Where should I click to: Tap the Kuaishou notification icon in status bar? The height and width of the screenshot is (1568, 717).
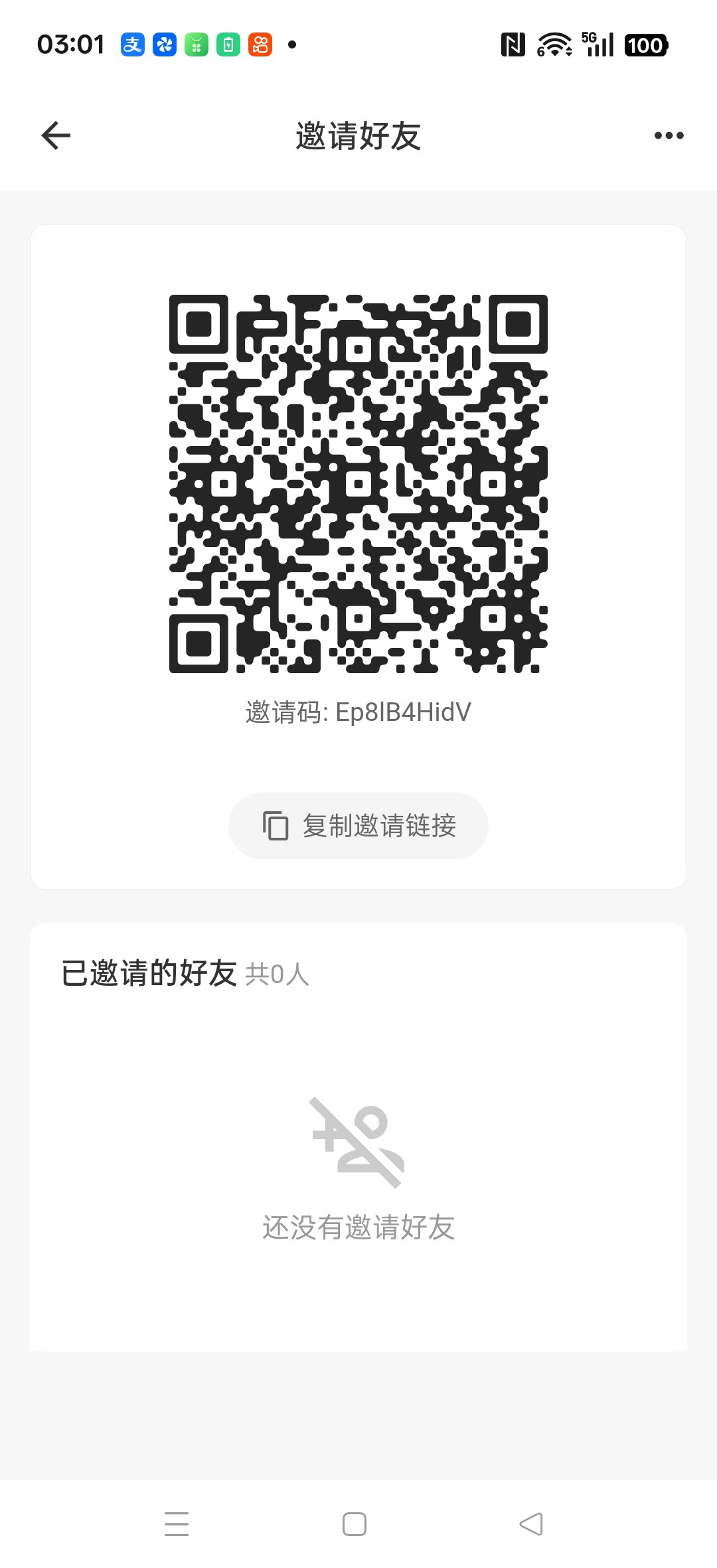[x=260, y=44]
